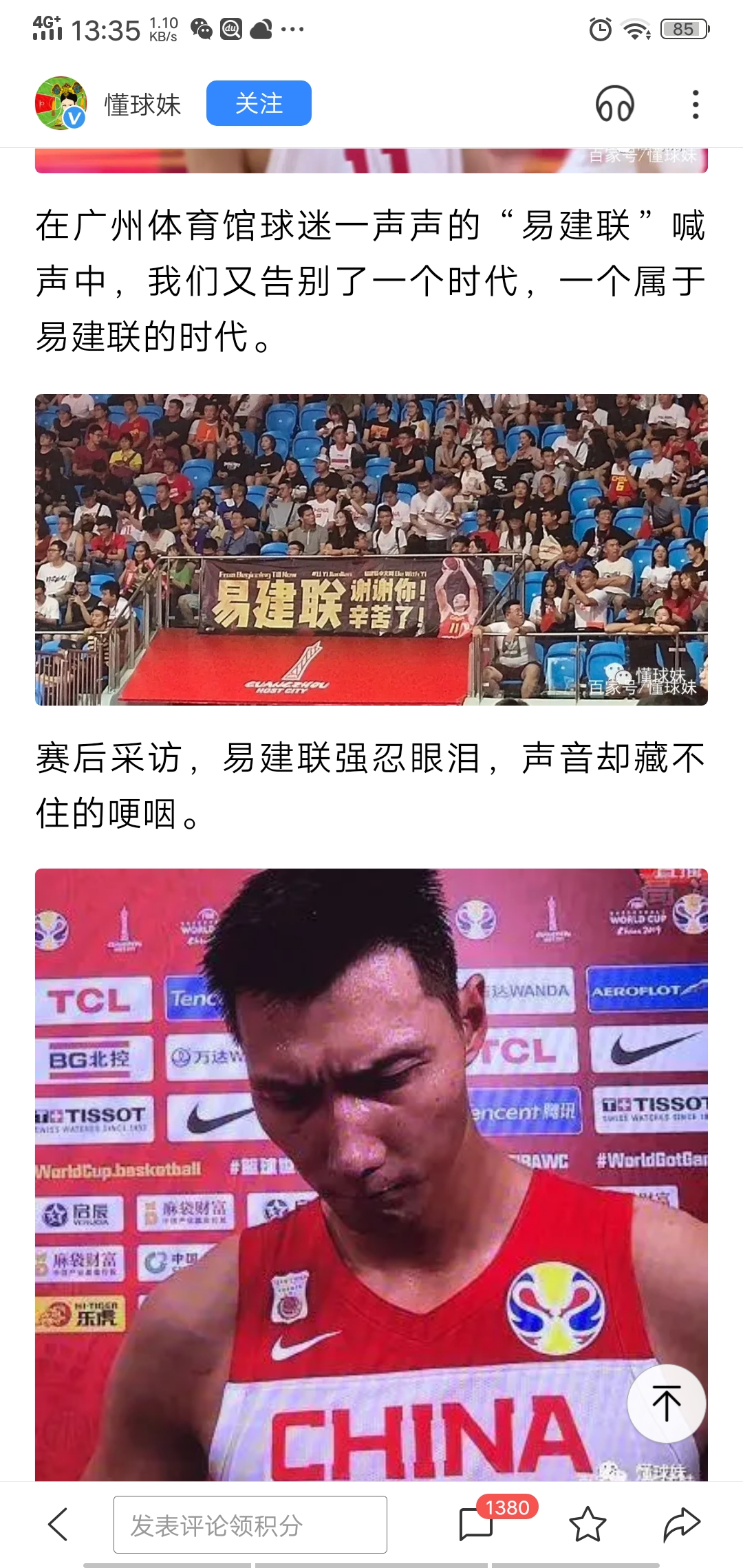743x1568 pixels.
Task: Open the three-dot overflow menu
Action: pos(696,104)
